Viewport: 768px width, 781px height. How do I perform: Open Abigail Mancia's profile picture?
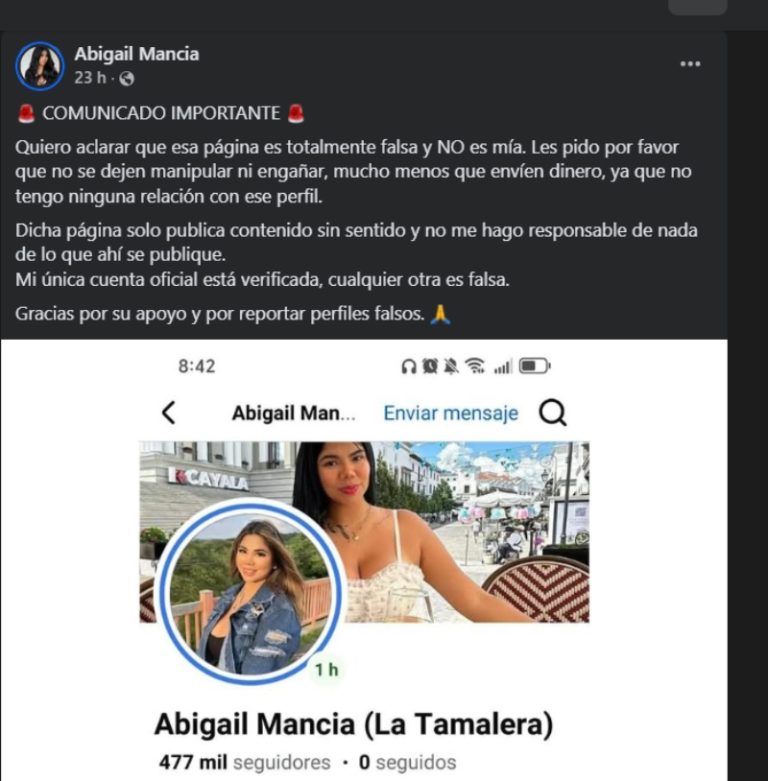[x=40, y=66]
